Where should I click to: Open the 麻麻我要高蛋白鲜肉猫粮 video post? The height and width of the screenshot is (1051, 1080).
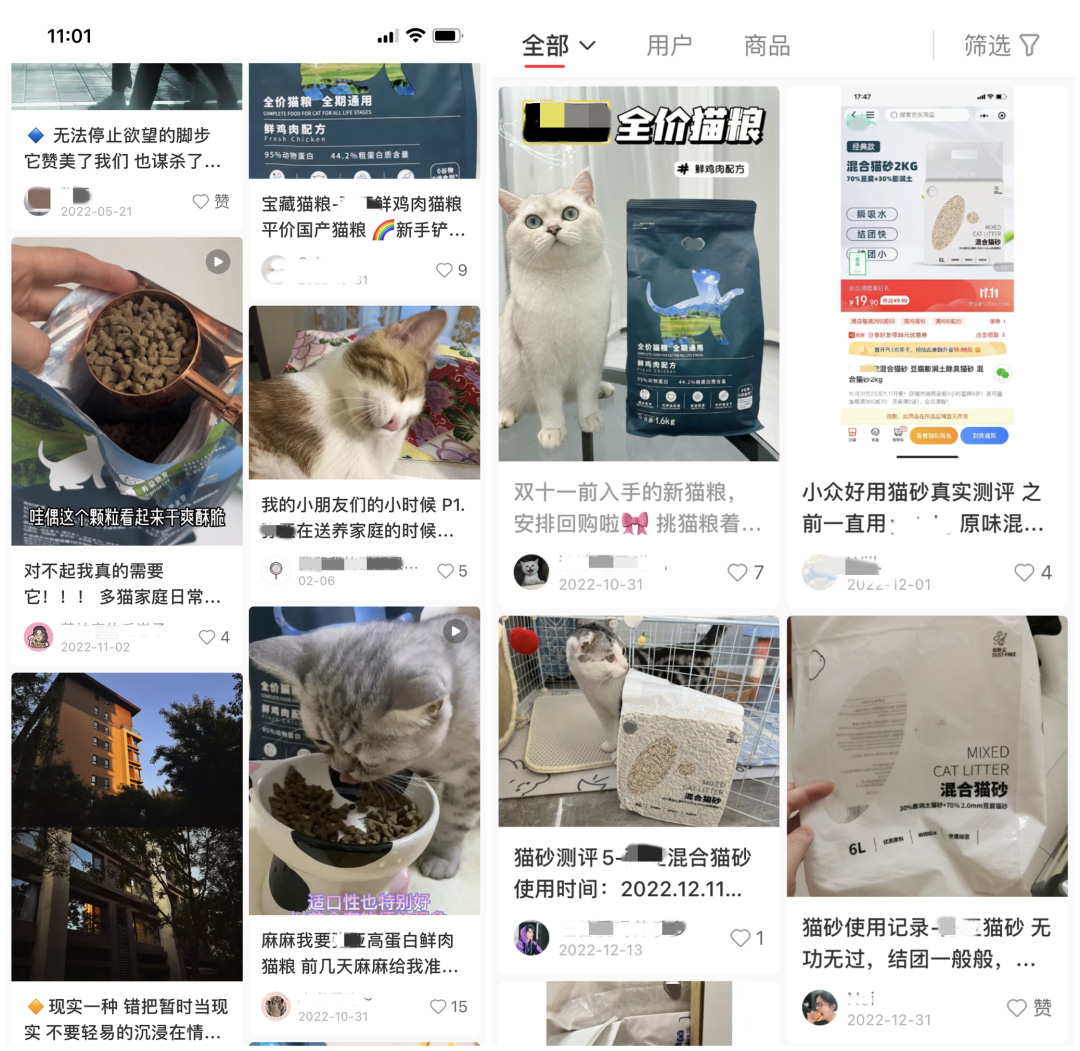coord(364,760)
